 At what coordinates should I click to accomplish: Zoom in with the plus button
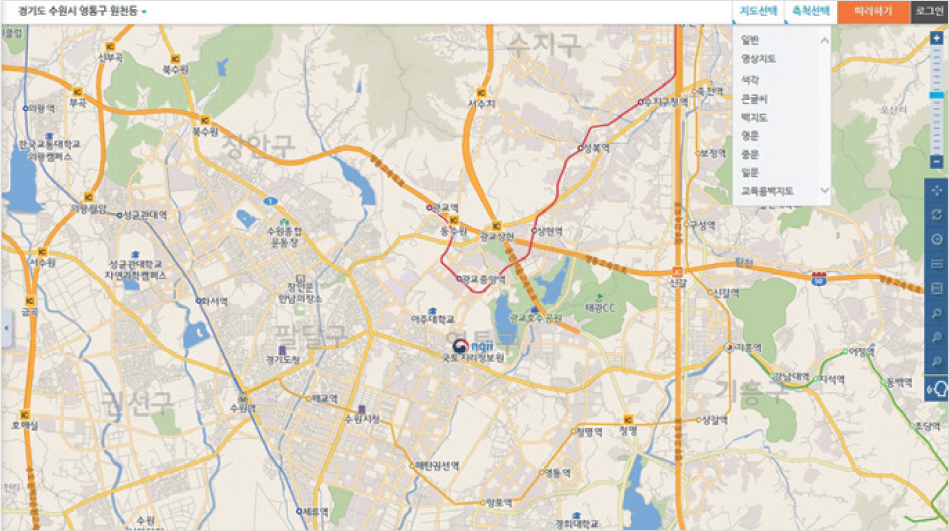936,37
